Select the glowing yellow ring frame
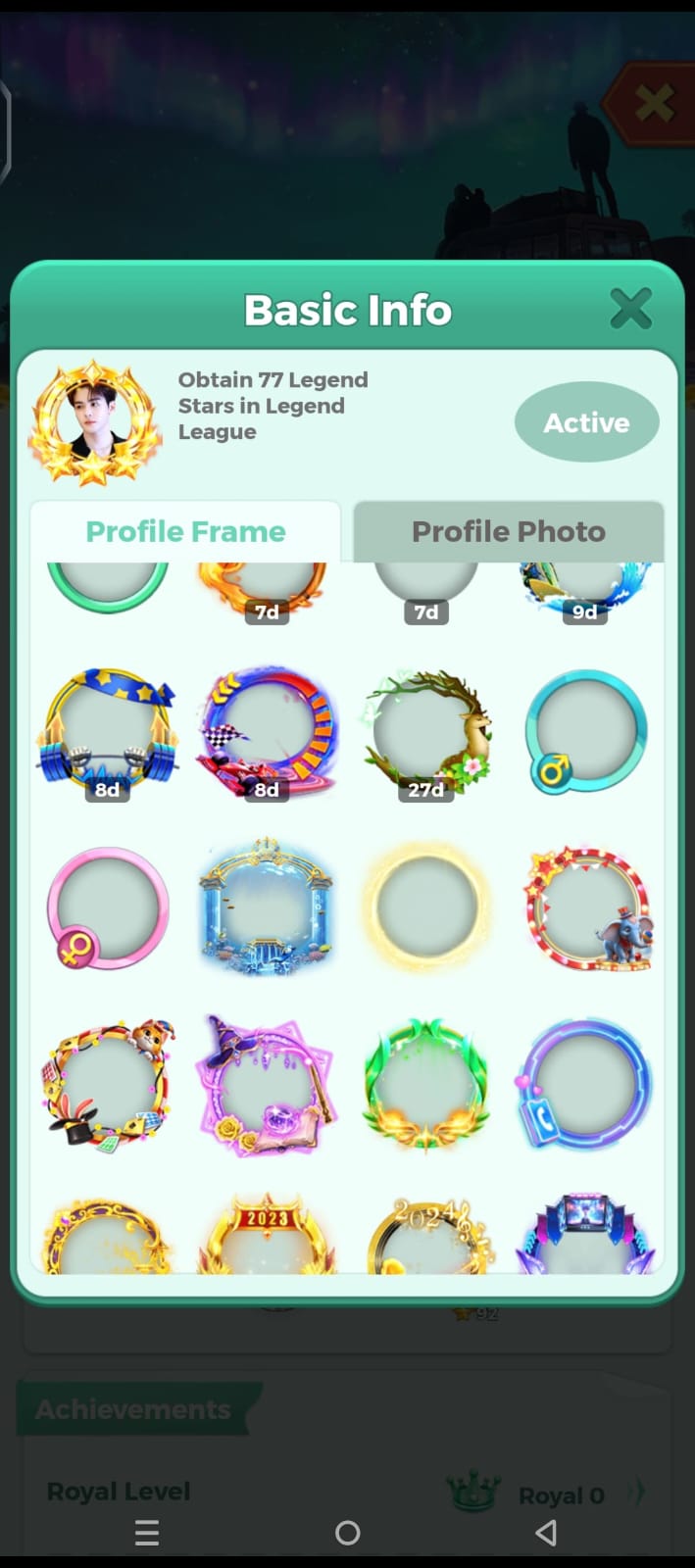This screenshot has width=695, height=1568. point(426,907)
